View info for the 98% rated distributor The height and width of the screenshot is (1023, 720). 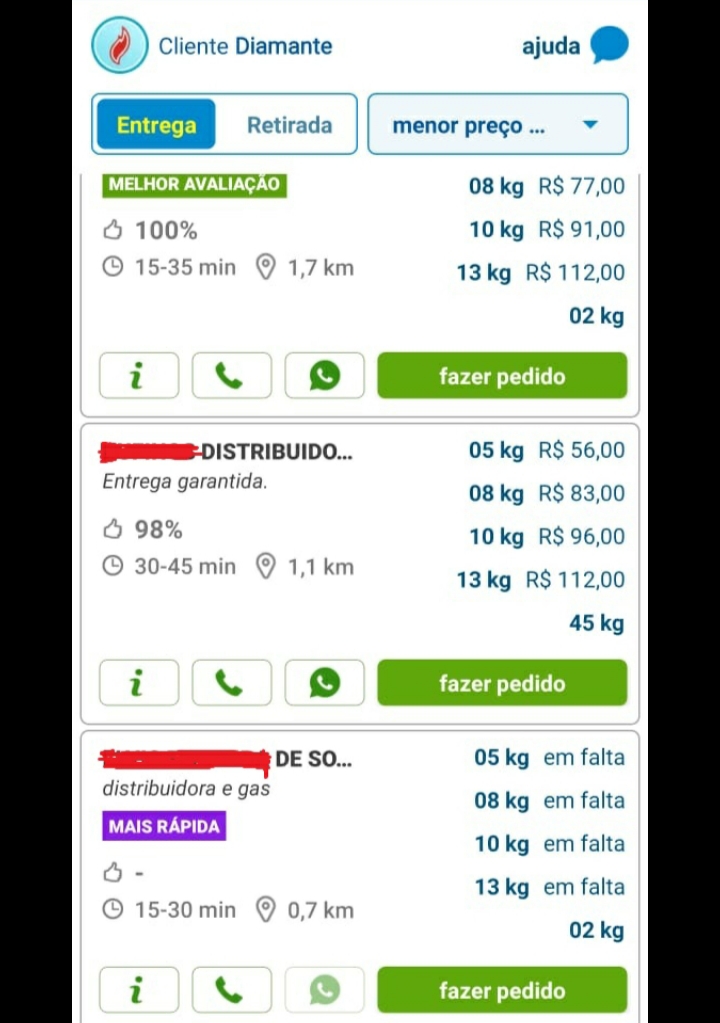(x=139, y=683)
